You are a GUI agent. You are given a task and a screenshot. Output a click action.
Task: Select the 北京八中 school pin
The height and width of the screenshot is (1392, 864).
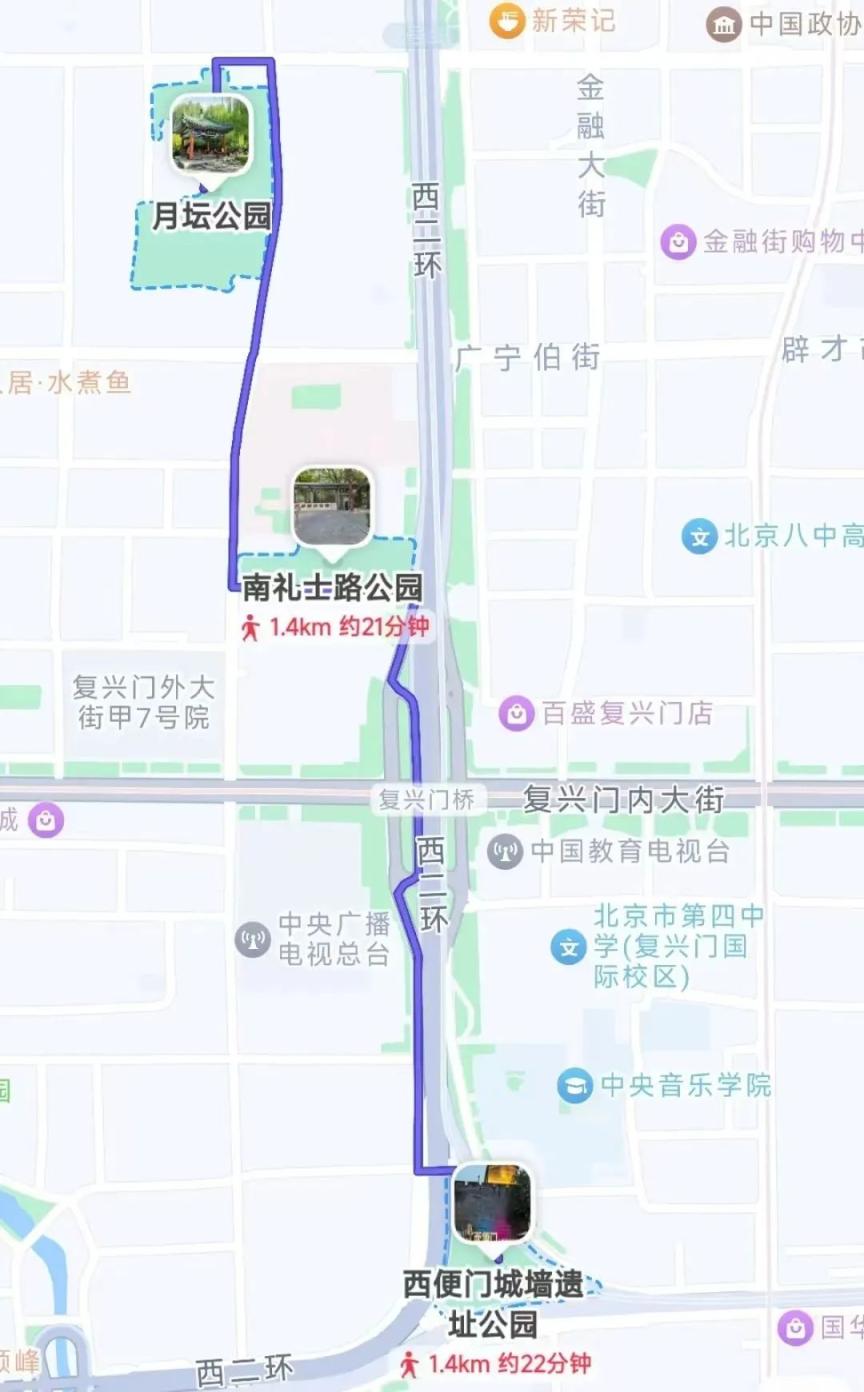700,536
